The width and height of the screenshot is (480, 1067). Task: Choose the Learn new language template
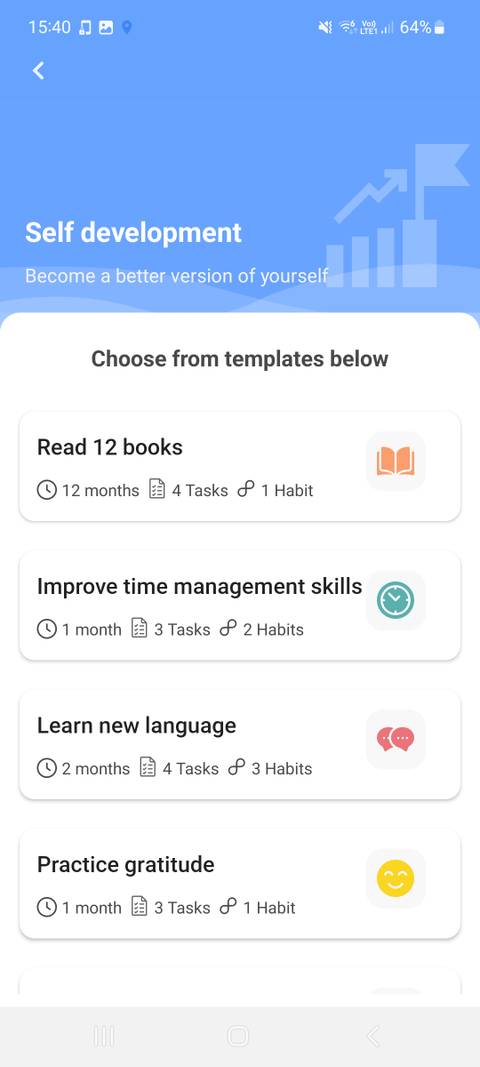pyautogui.click(x=240, y=744)
